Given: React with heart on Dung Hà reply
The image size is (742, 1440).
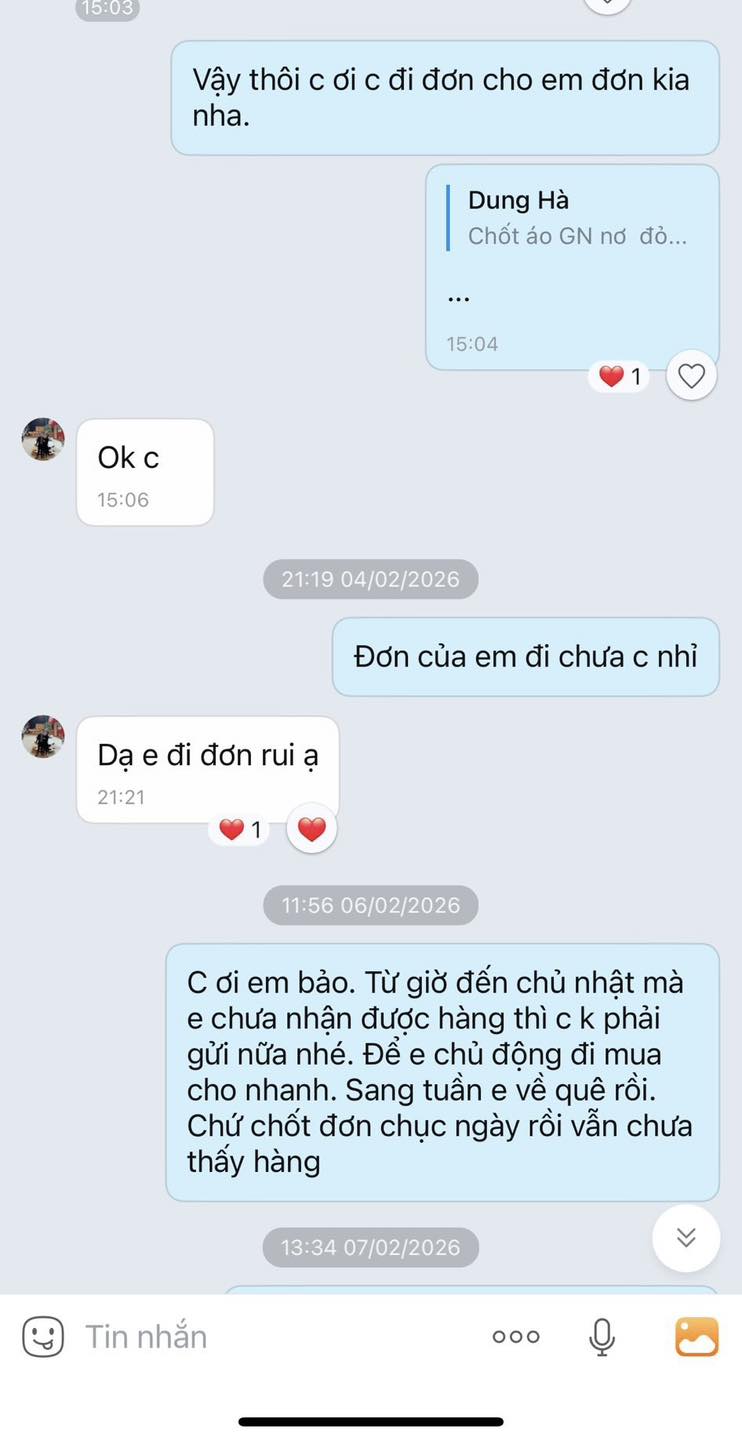Looking at the screenshot, I should pos(692,376).
